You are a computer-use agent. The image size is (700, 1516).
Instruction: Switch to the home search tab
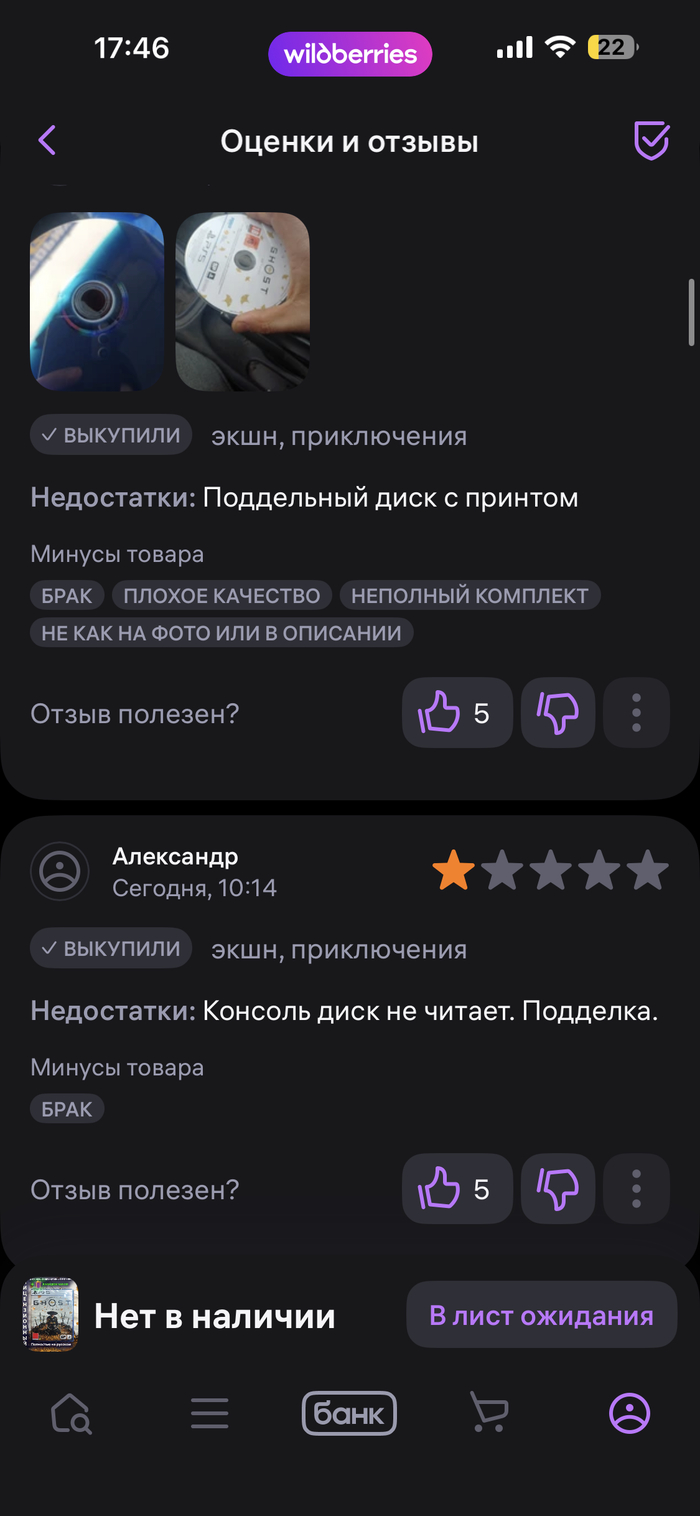(71, 1414)
